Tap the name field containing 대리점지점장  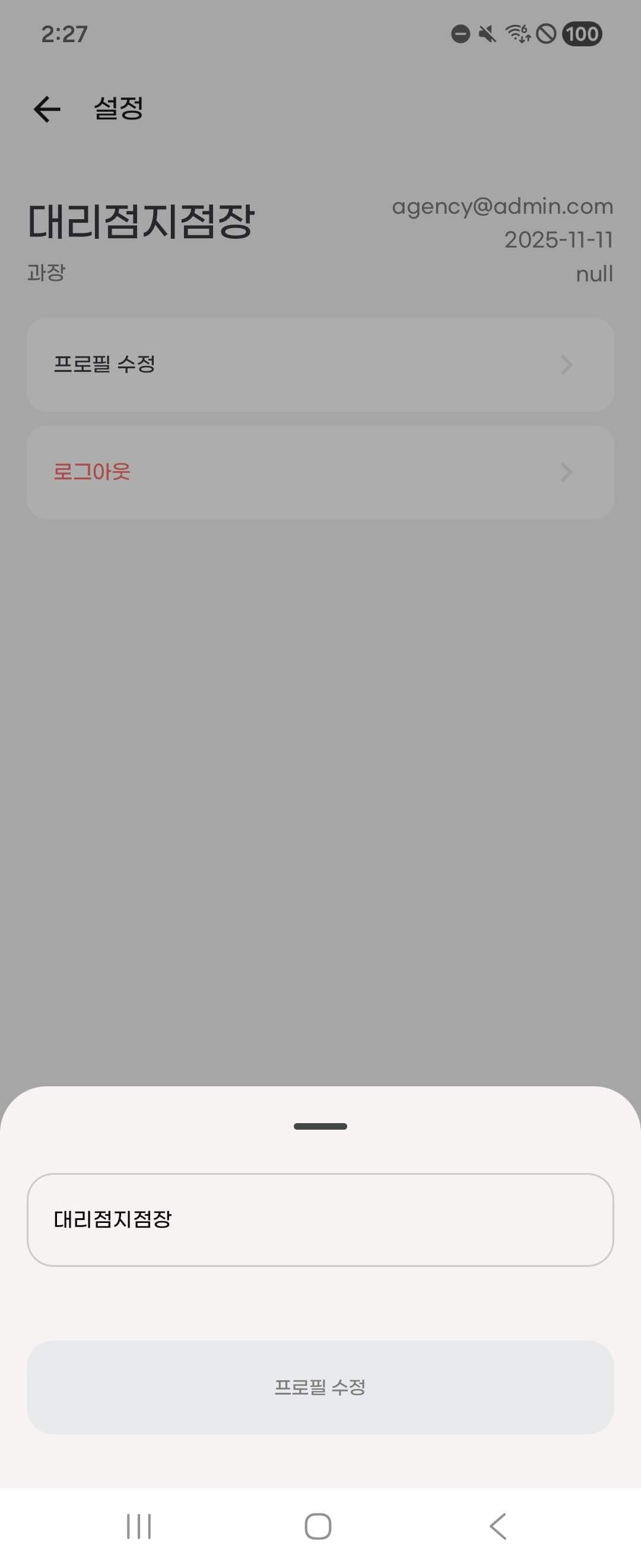point(320,1219)
